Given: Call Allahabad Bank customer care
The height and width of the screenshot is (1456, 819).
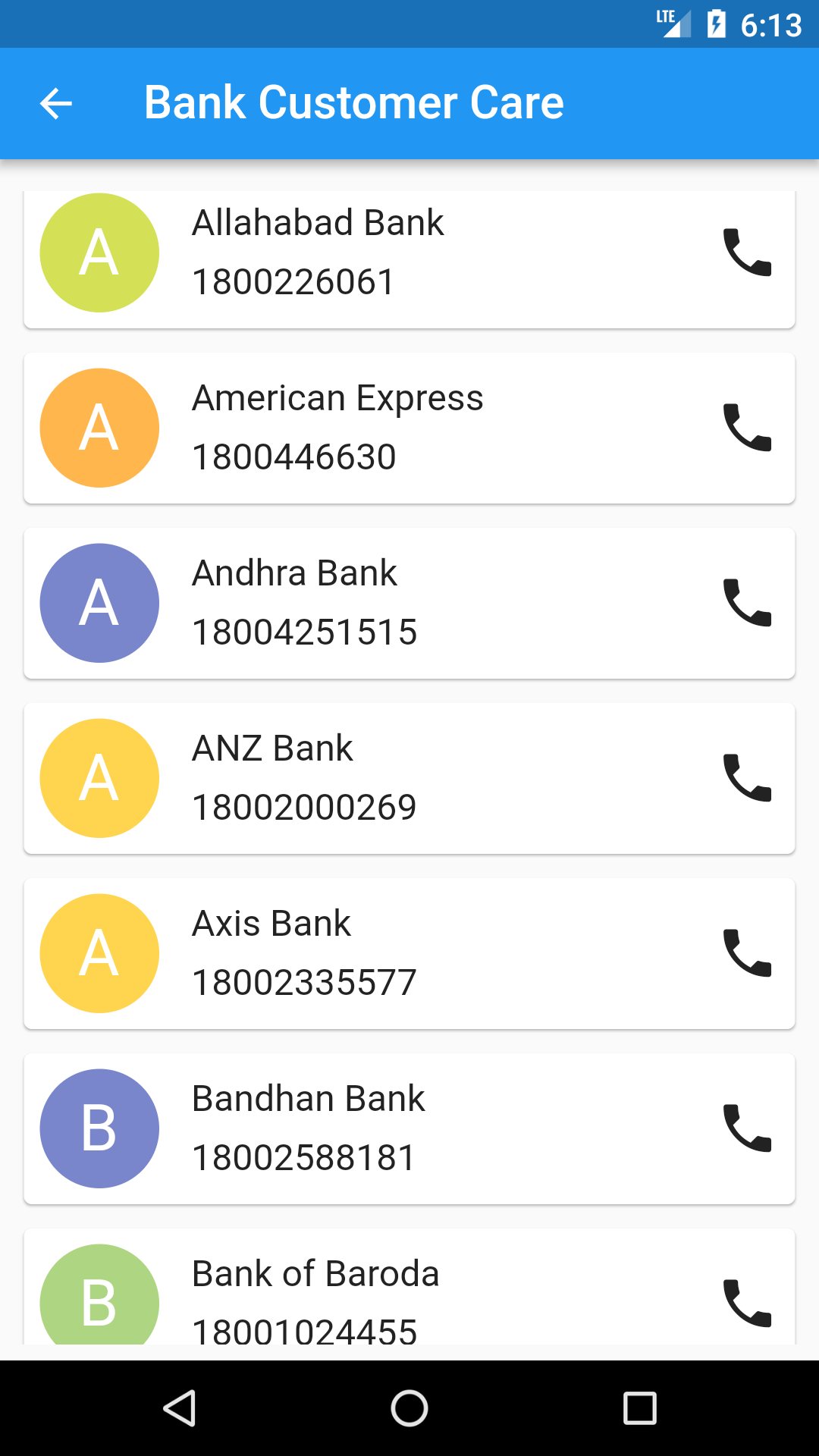Looking at the screenshot, I should tap(747, 253).
